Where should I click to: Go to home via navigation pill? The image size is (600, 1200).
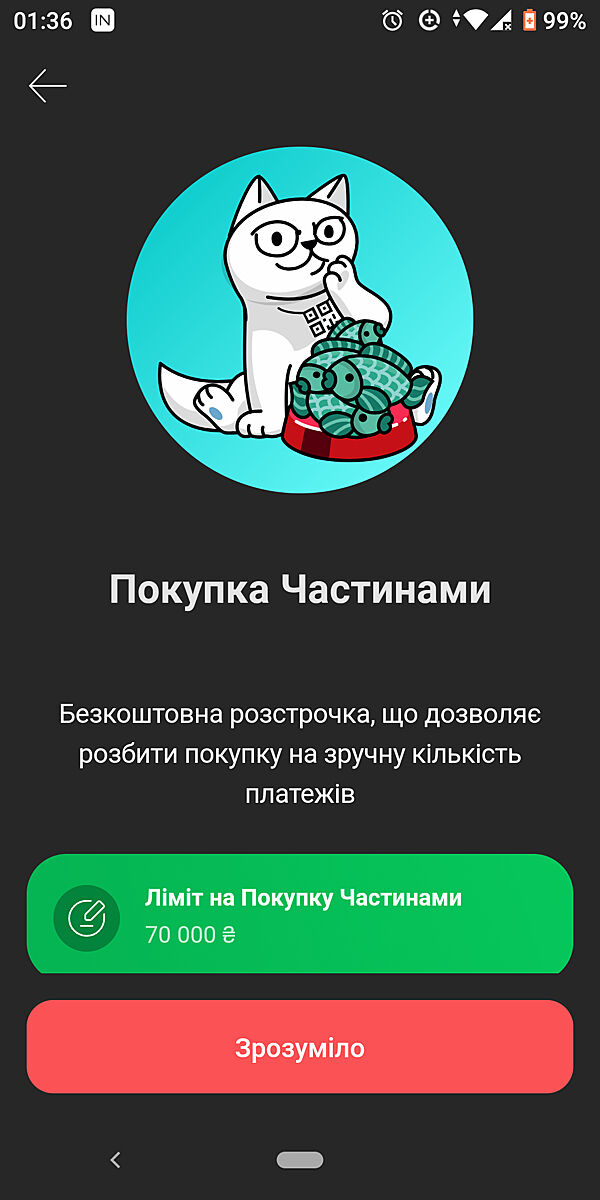[x=300, y=1160]
